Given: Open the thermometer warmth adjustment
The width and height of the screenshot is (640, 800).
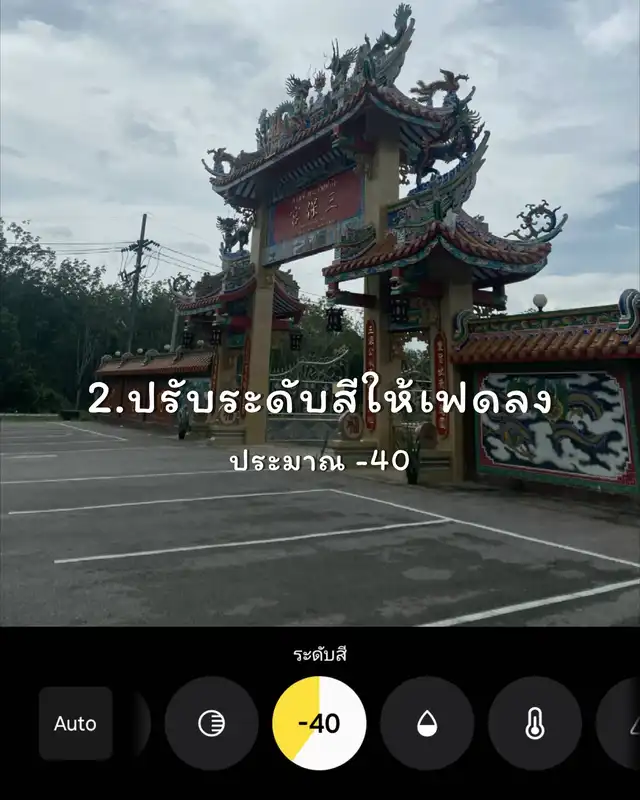Looking at the screenshot, I should pos(535,723).
